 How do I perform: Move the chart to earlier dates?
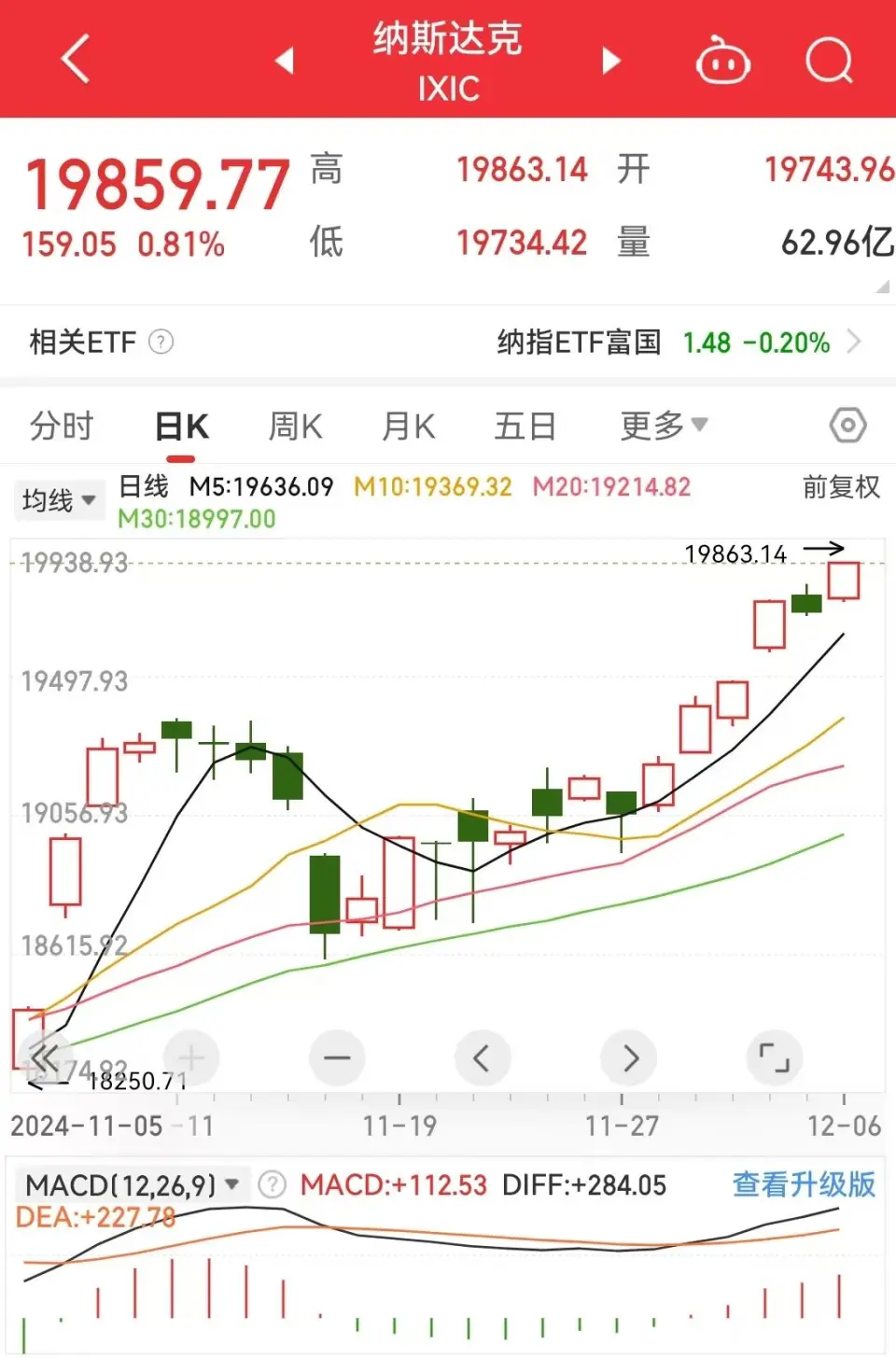coord(482,1058)
